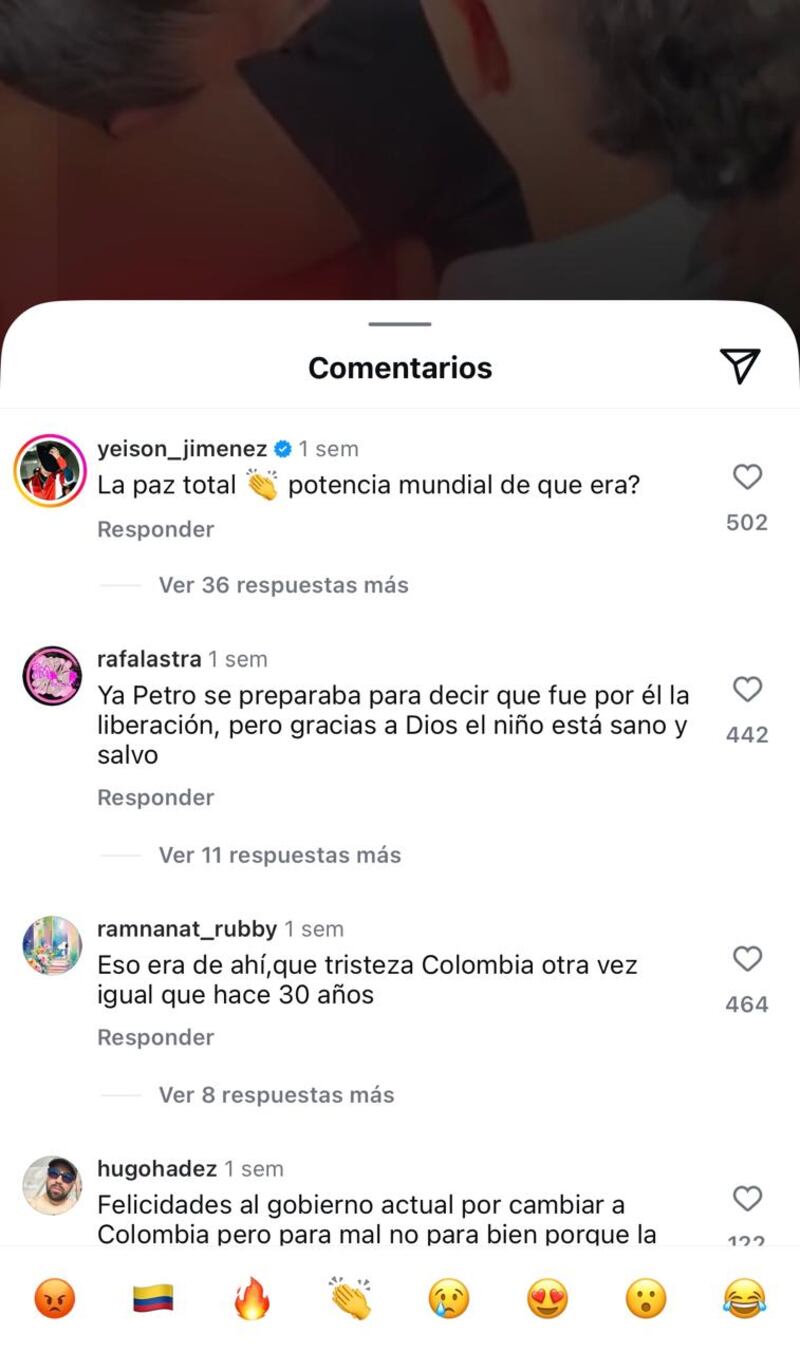Expand 'Ver 36 respuestas más' under yeison_jimenez
Viewport: 800px width, 1352px height.
[x=283, y=585]
